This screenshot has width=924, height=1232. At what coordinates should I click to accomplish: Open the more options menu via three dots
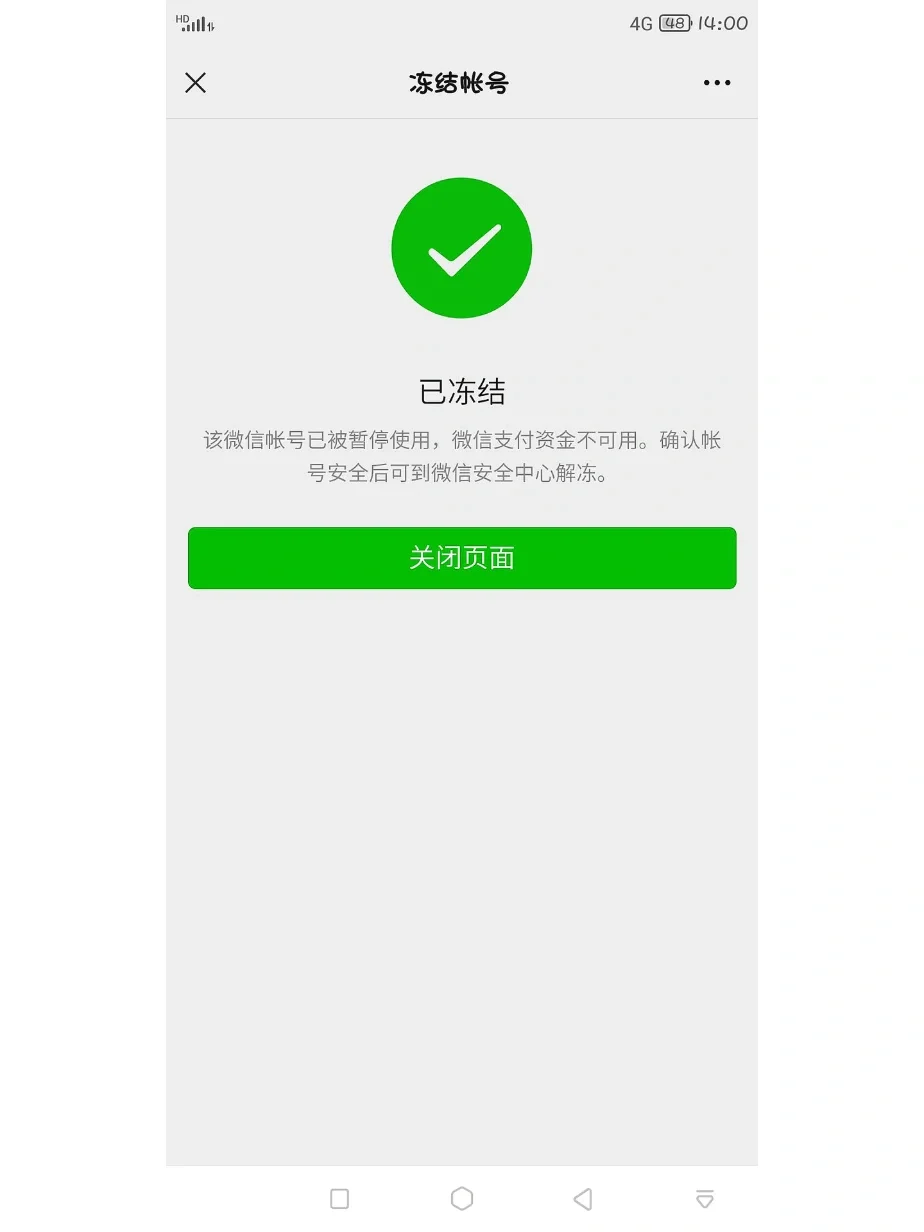(717, 83)
